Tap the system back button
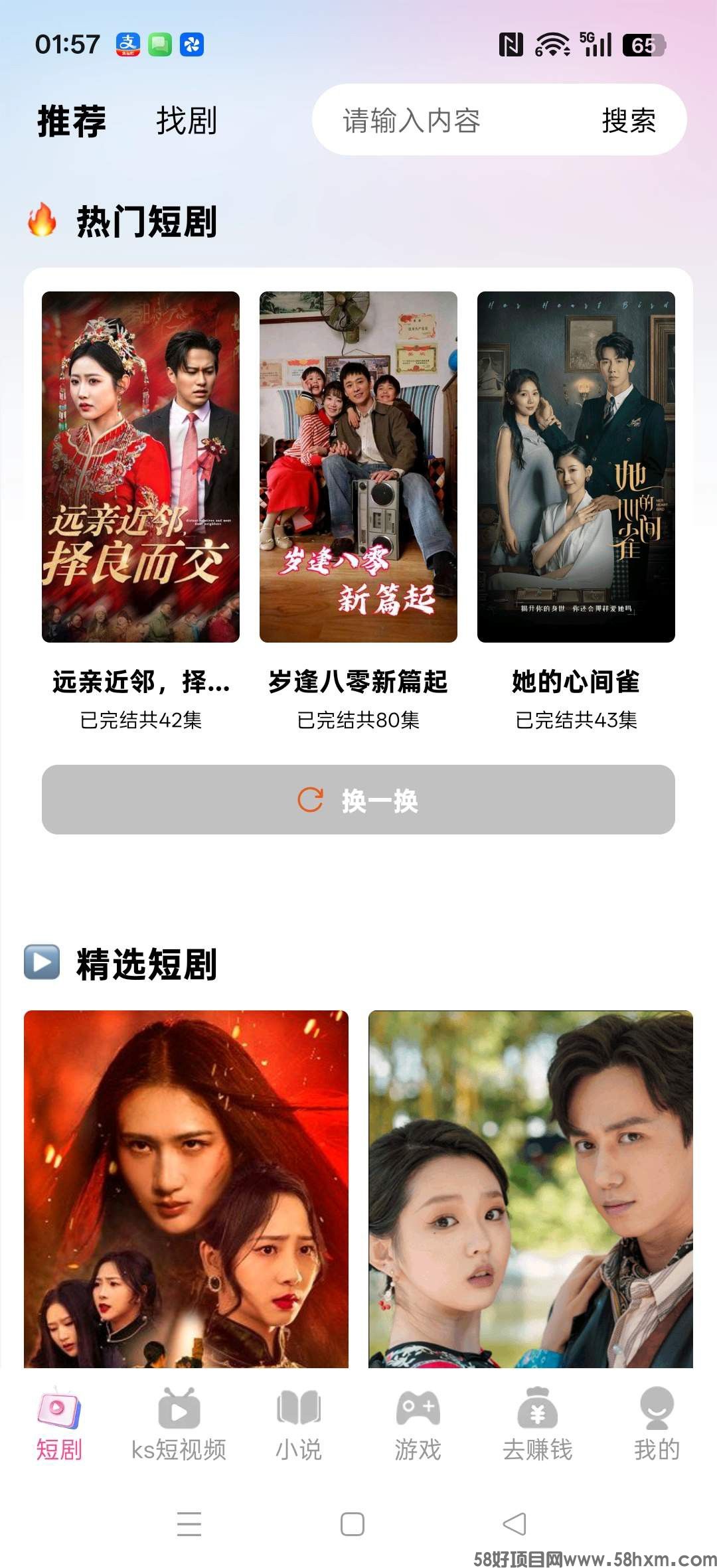This screenshot has height=1568, width=717. (x=515, y=1524)
